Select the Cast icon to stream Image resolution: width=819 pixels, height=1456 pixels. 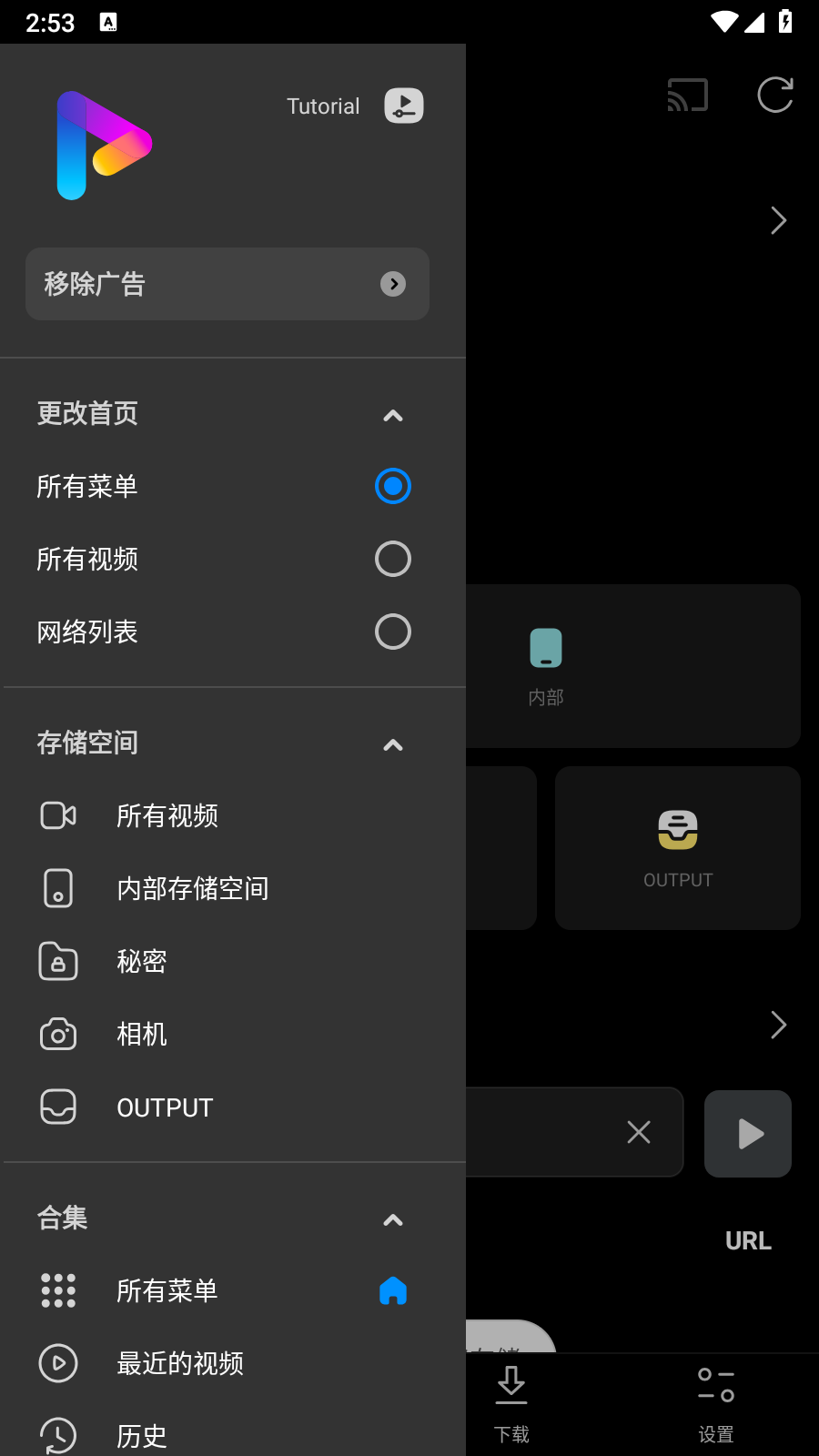point(687,94)
